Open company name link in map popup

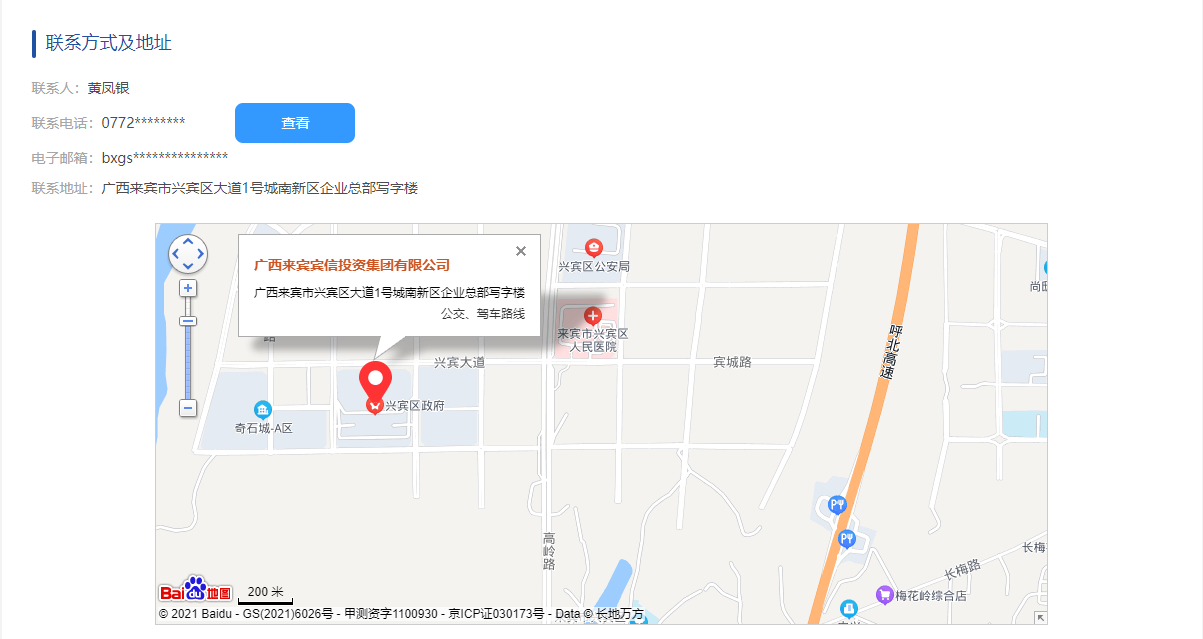pos(352,265)
